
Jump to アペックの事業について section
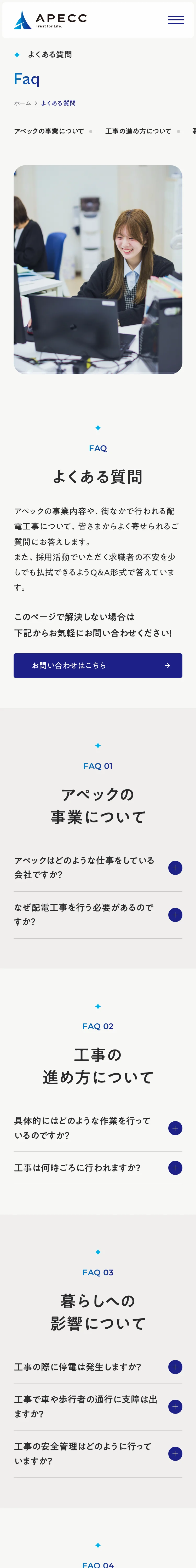49,131
